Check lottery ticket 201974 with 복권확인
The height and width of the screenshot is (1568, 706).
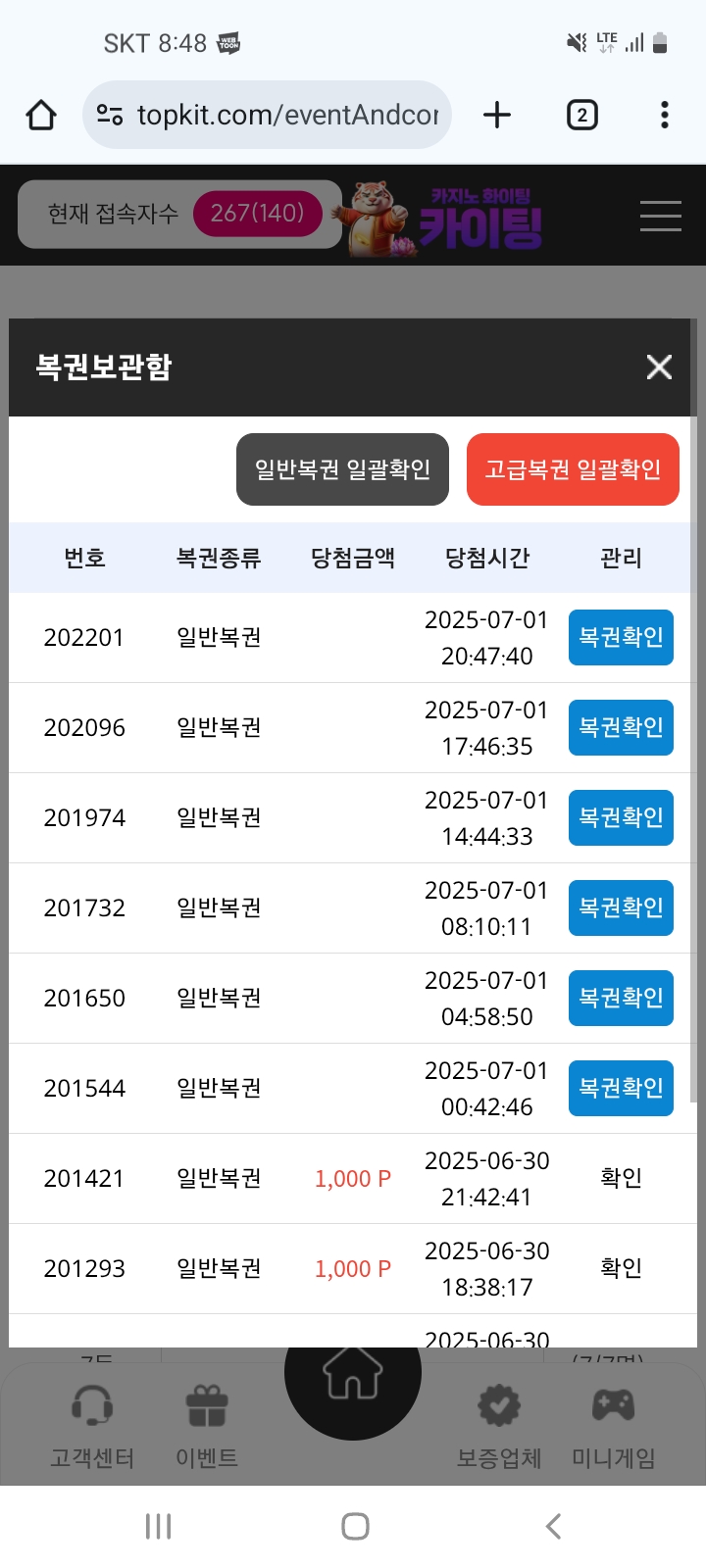pyautogui.click(x=621, y=817)
